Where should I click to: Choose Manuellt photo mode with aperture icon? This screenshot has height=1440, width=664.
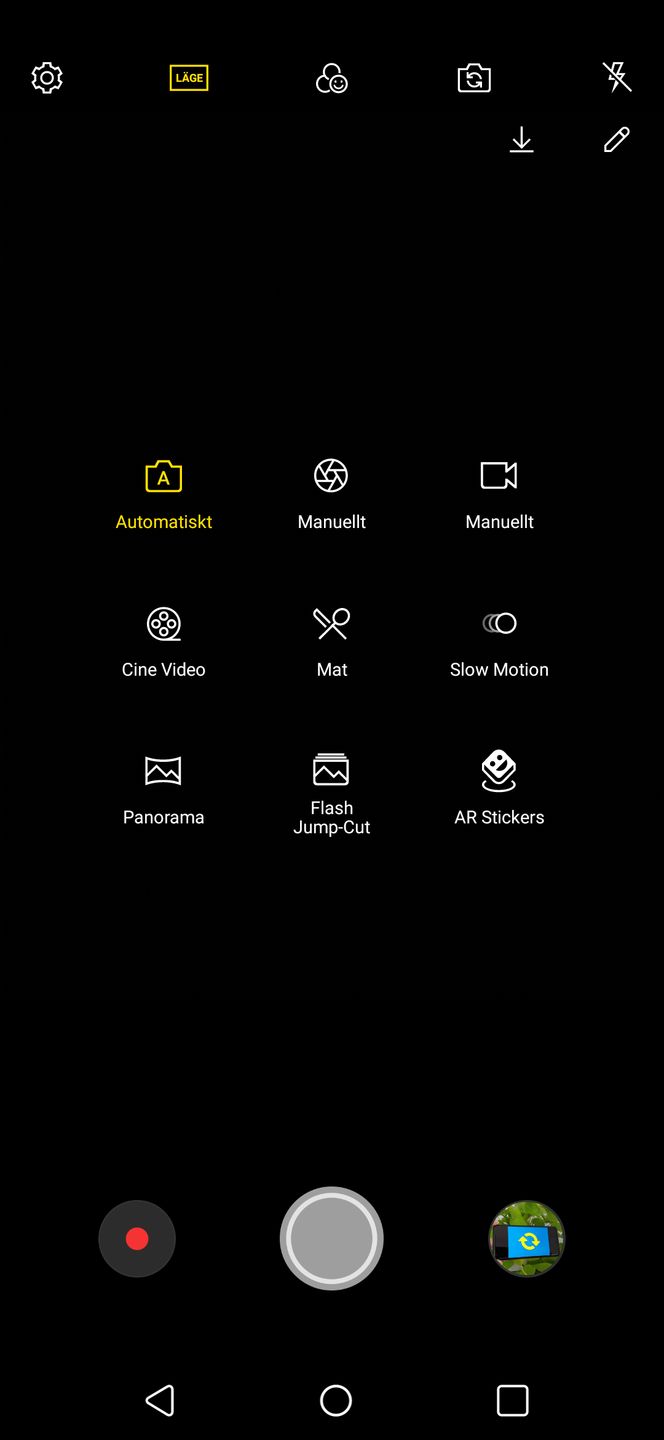point(331,495)
